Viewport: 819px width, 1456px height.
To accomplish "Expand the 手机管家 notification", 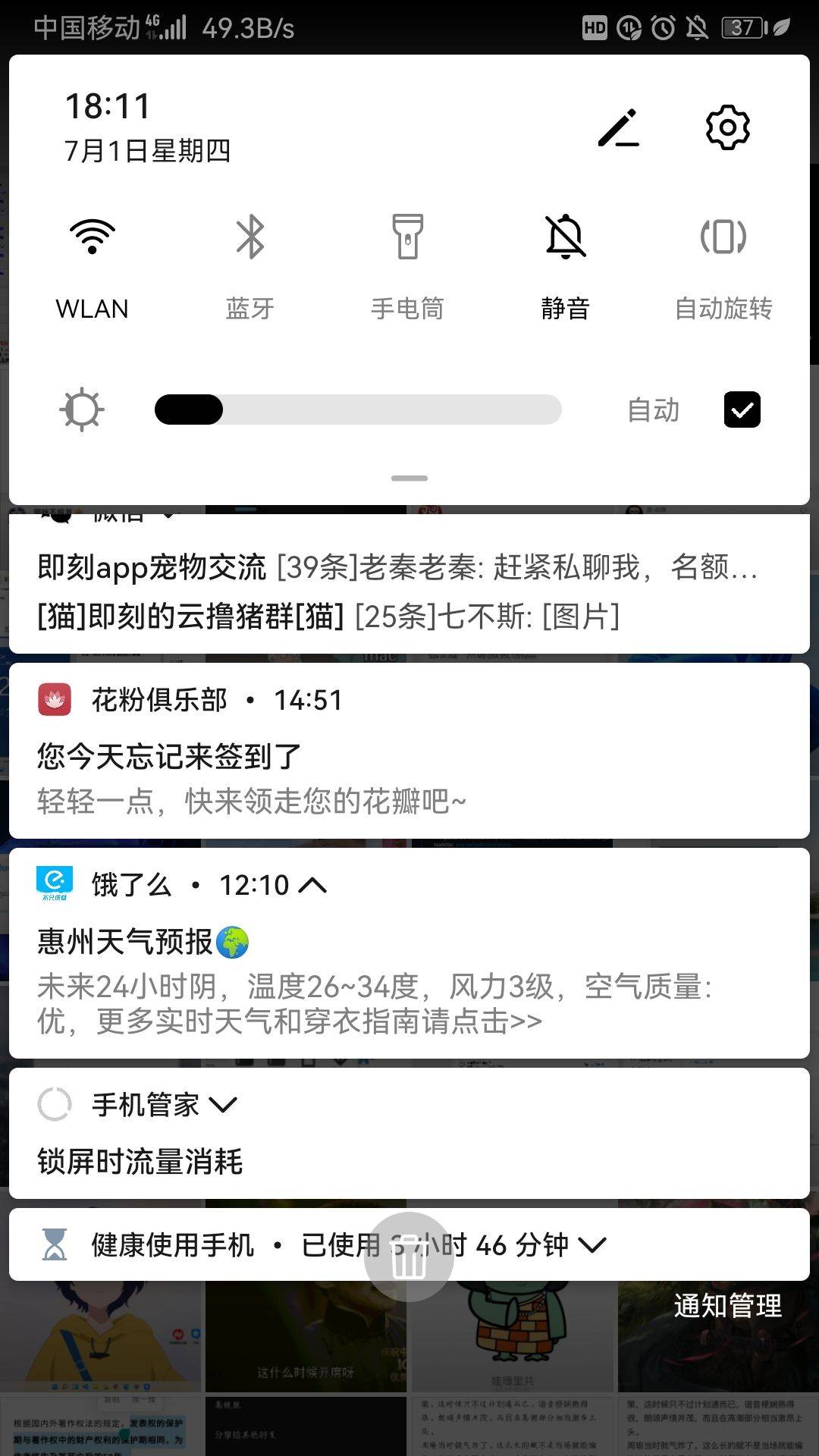I will [223, 1105].
